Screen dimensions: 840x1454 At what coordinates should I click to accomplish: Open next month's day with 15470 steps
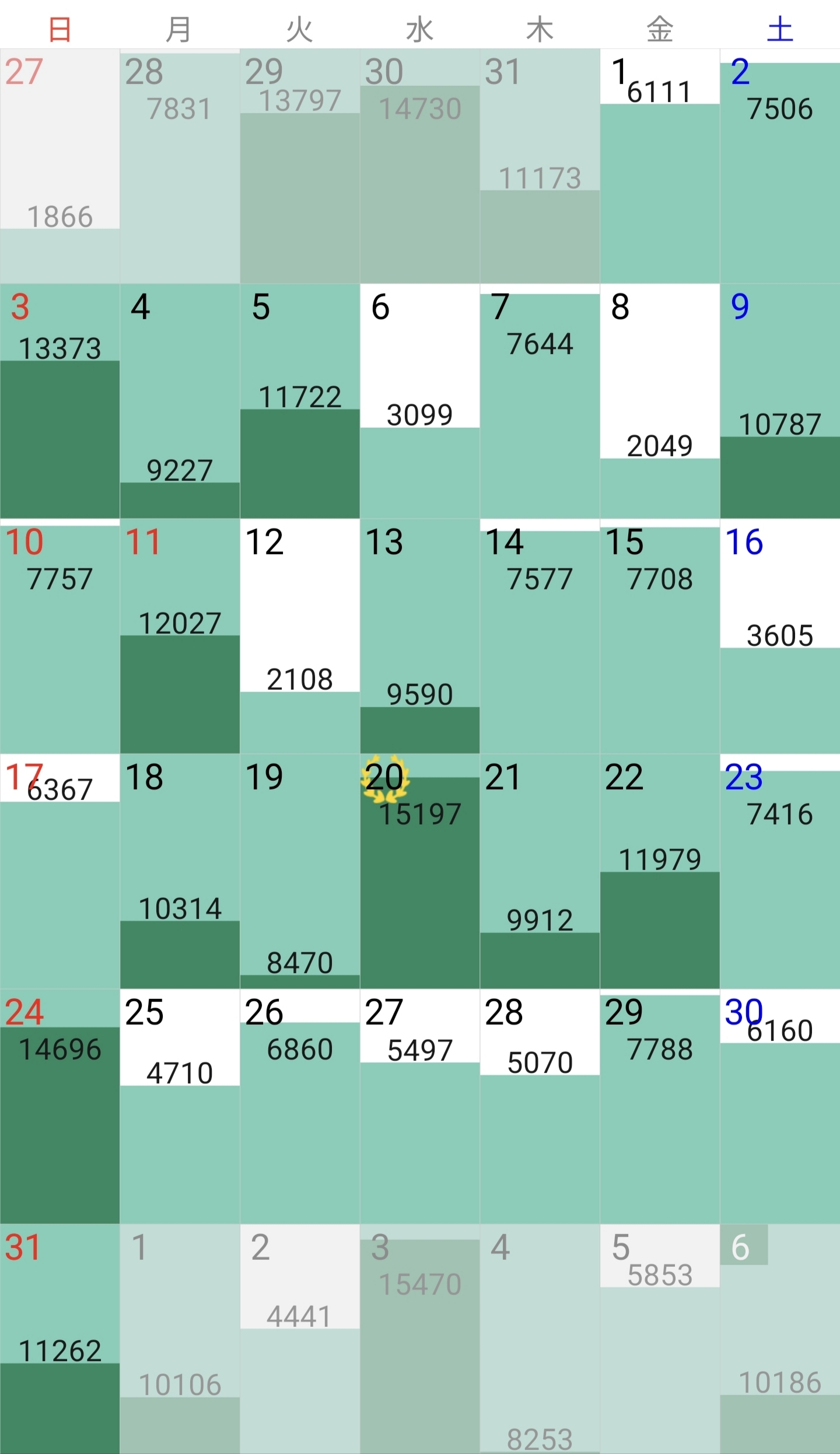(420, 1339)
